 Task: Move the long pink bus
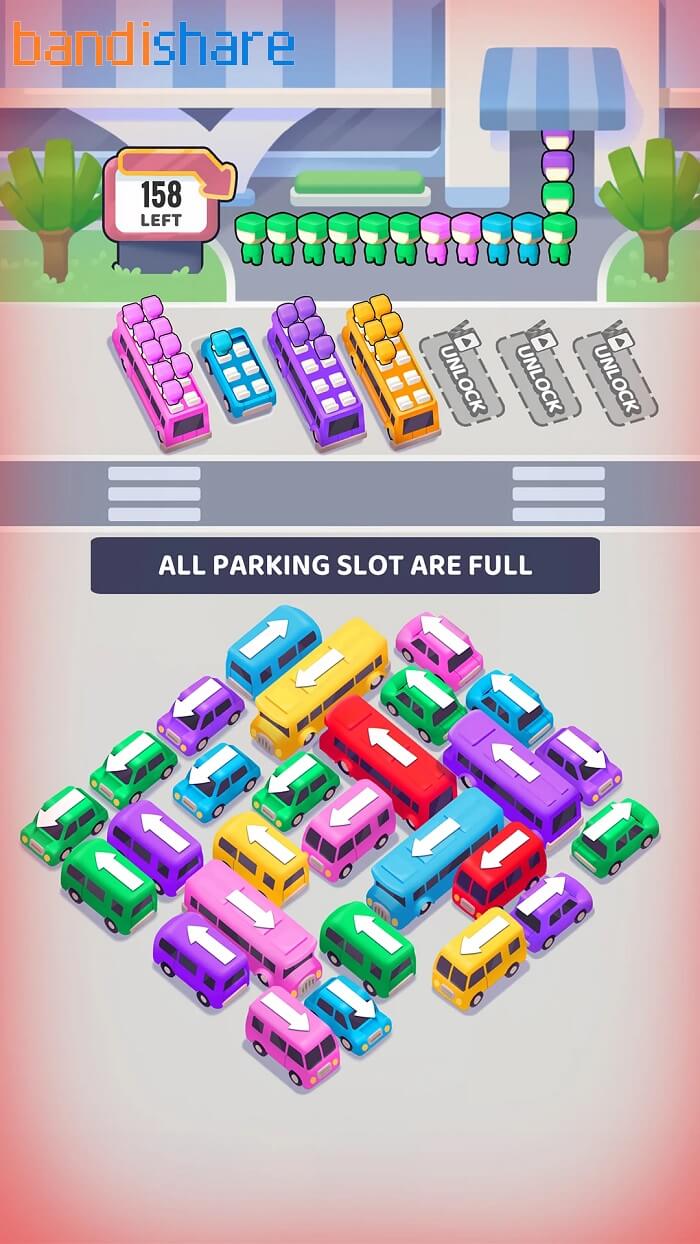tap(252, 924)
